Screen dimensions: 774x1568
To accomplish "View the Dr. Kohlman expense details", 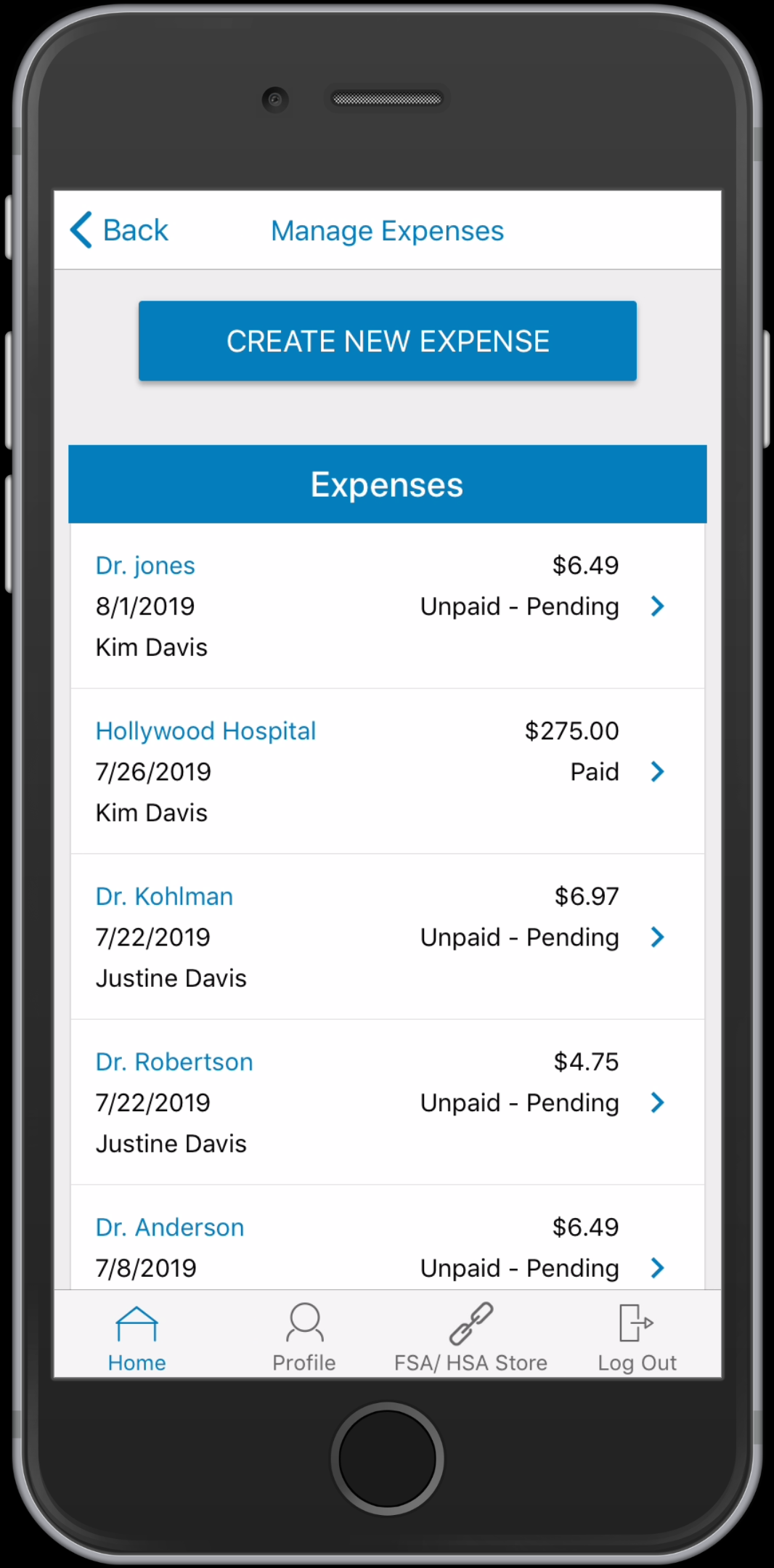I will (x=388, y=937).
